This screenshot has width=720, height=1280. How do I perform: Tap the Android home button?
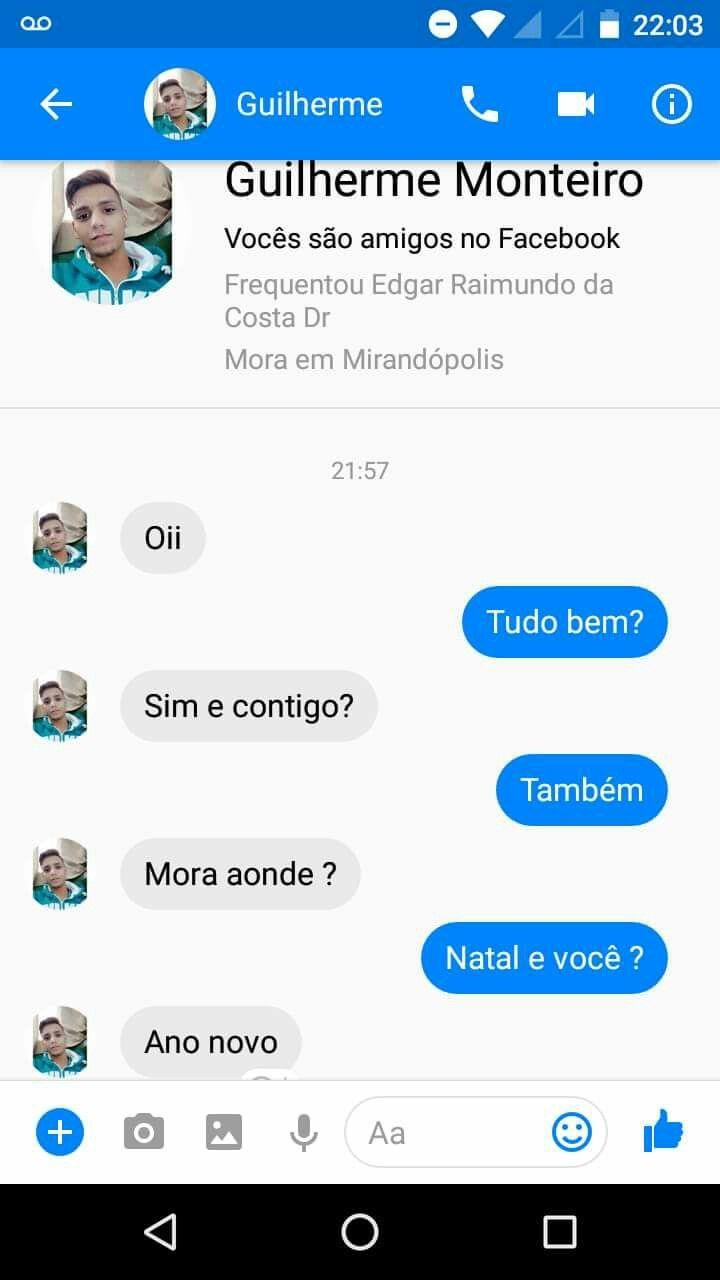point(360,1232)
